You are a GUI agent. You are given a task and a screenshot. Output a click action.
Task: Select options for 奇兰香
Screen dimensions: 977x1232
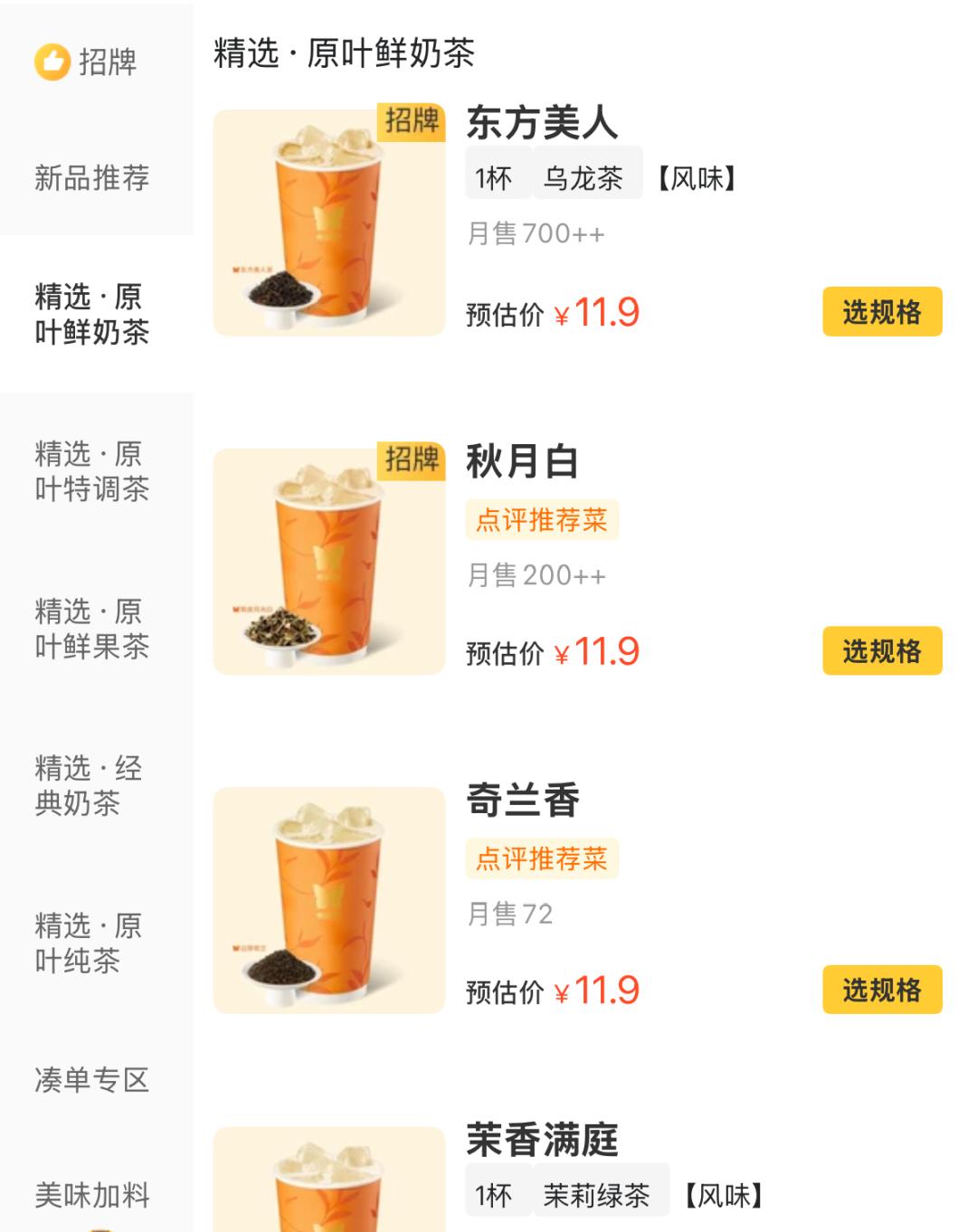tap(881, 990)
